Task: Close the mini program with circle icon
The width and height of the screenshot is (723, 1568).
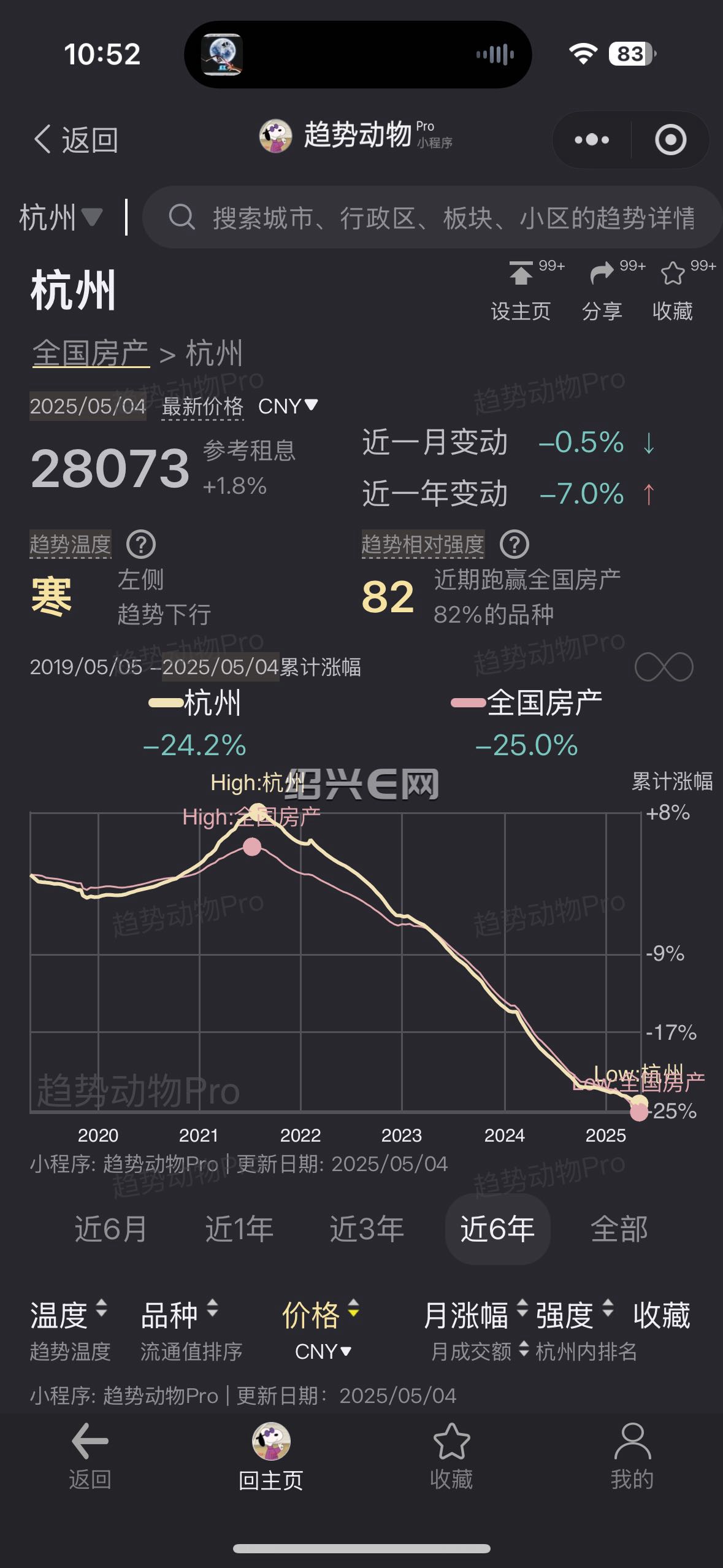Action: [x=670, y=140]
